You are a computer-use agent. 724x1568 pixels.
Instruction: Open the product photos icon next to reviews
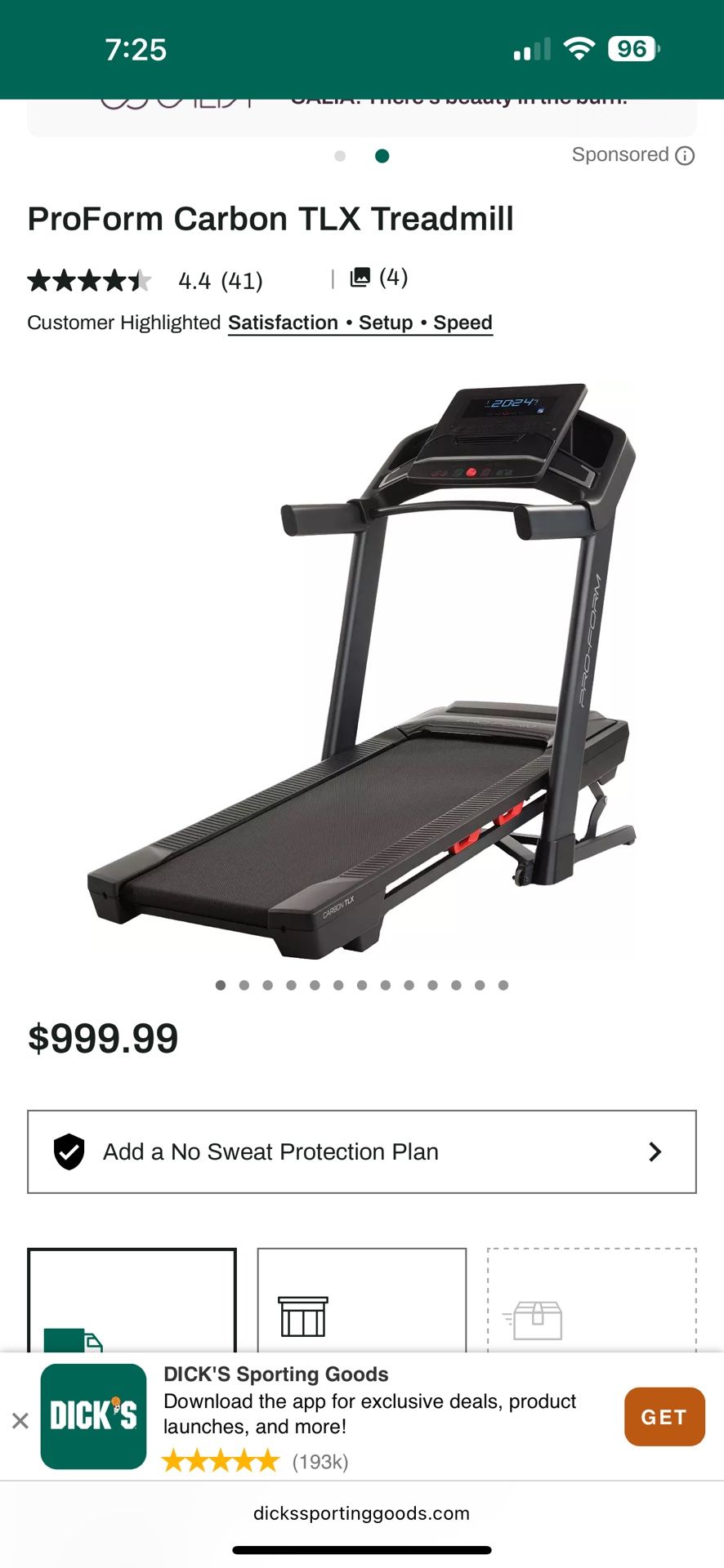tap(362, 277)
